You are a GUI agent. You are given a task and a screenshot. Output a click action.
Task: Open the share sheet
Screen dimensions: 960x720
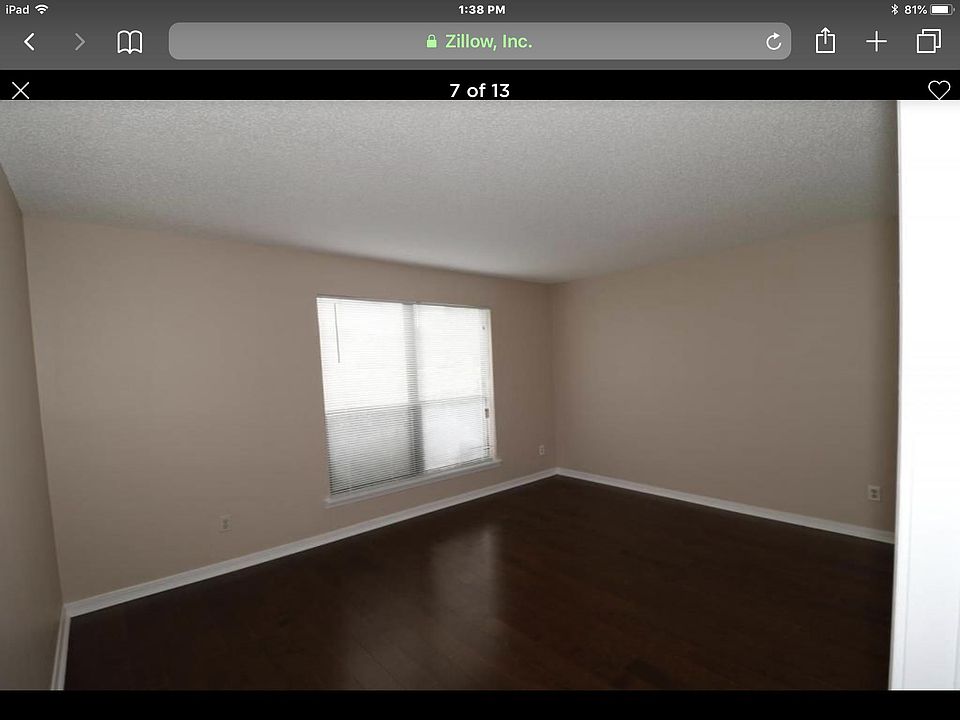tap(825, 41)
